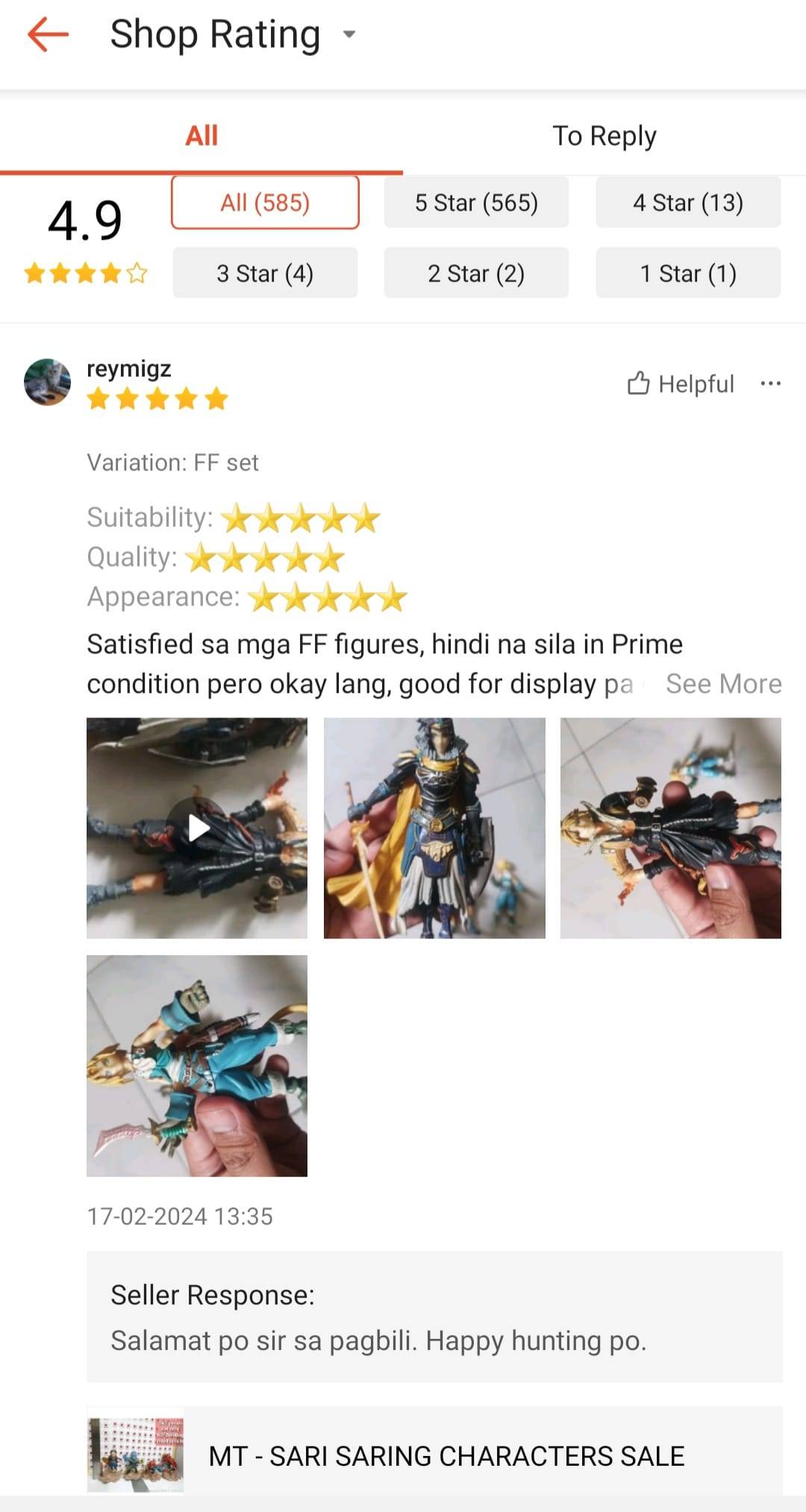Screen dimensions: 806x1512
Task: Filter by All (585) reviews
Action: pyautogui.click(x=265, y=202)
